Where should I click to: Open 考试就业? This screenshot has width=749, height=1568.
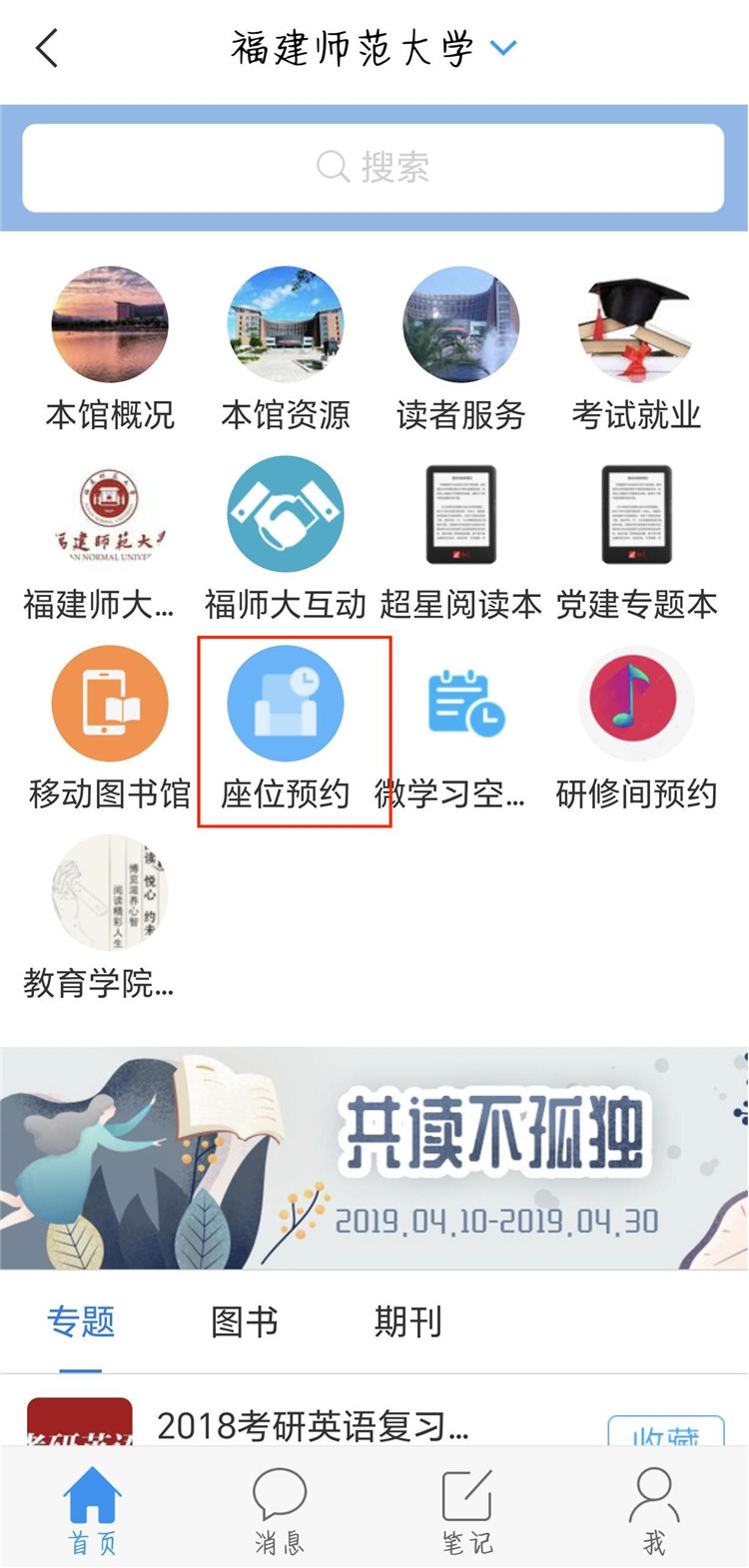636,346
